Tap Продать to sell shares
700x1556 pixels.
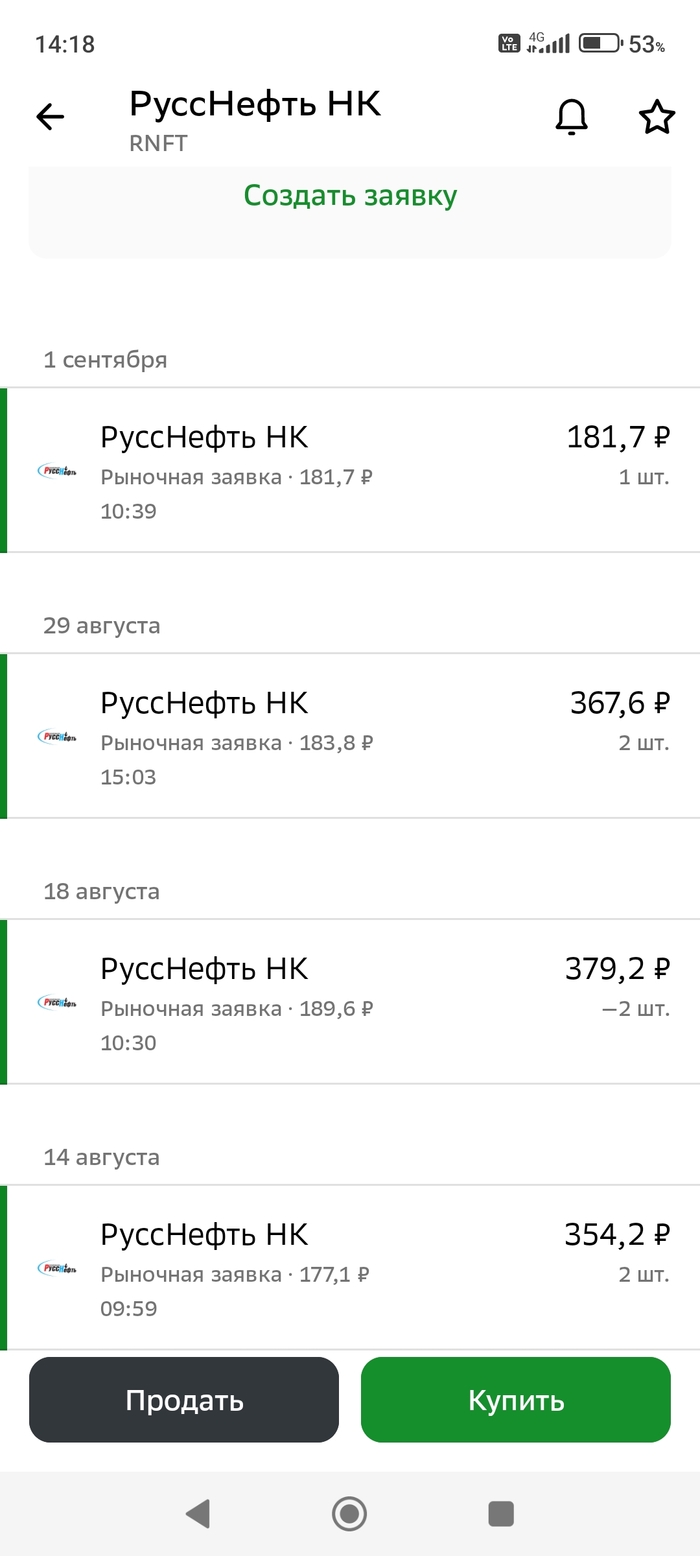click(184, 1400)
